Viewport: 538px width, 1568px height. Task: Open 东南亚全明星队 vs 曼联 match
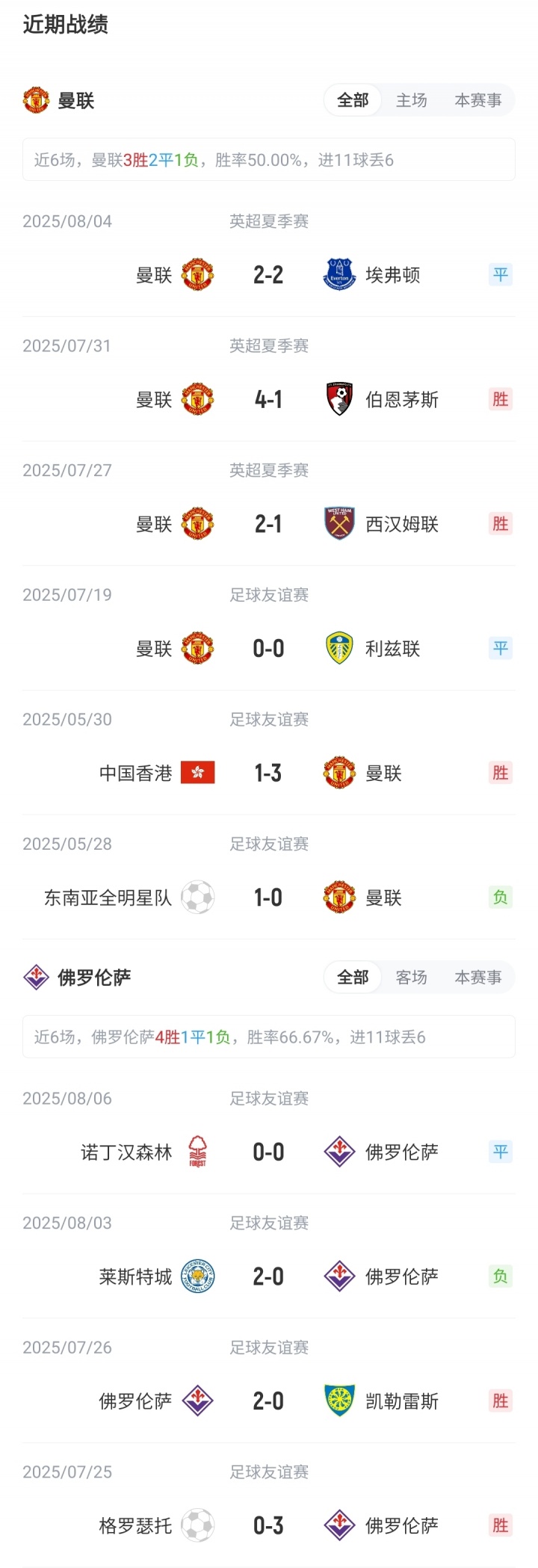pos(268,898)
